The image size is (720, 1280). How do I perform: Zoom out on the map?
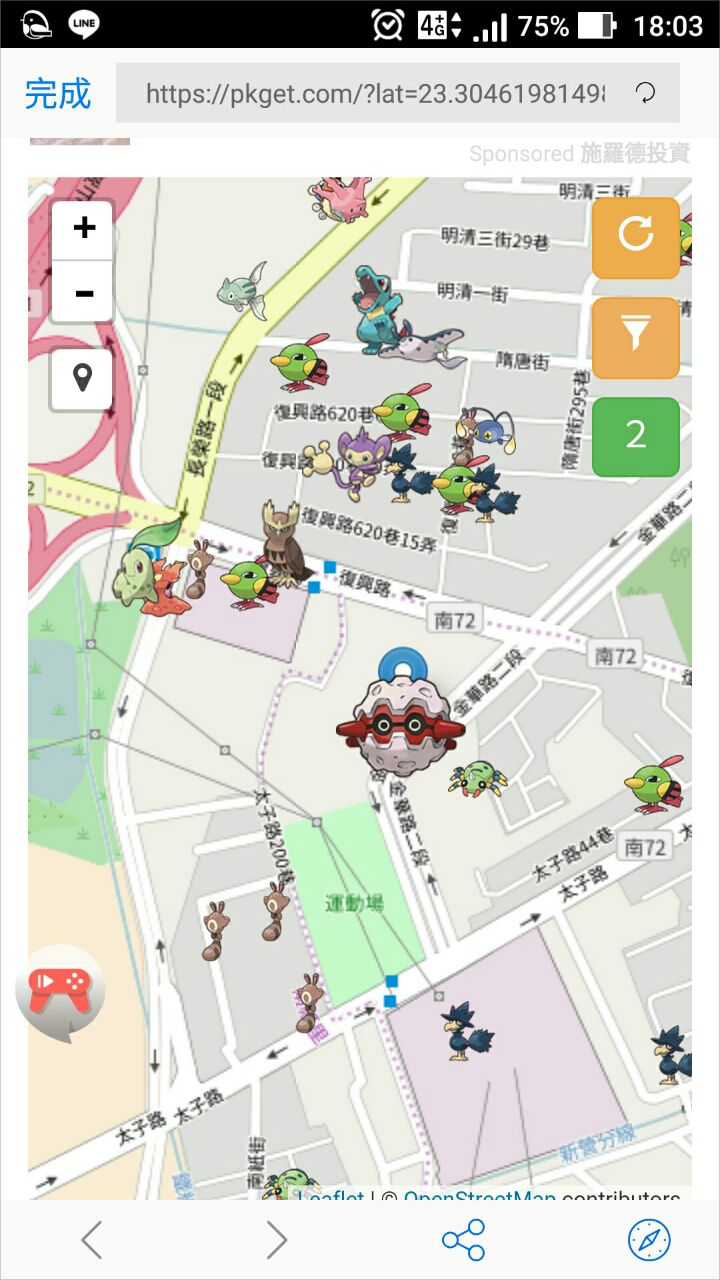pyautogui.click(x=84, y=293)
